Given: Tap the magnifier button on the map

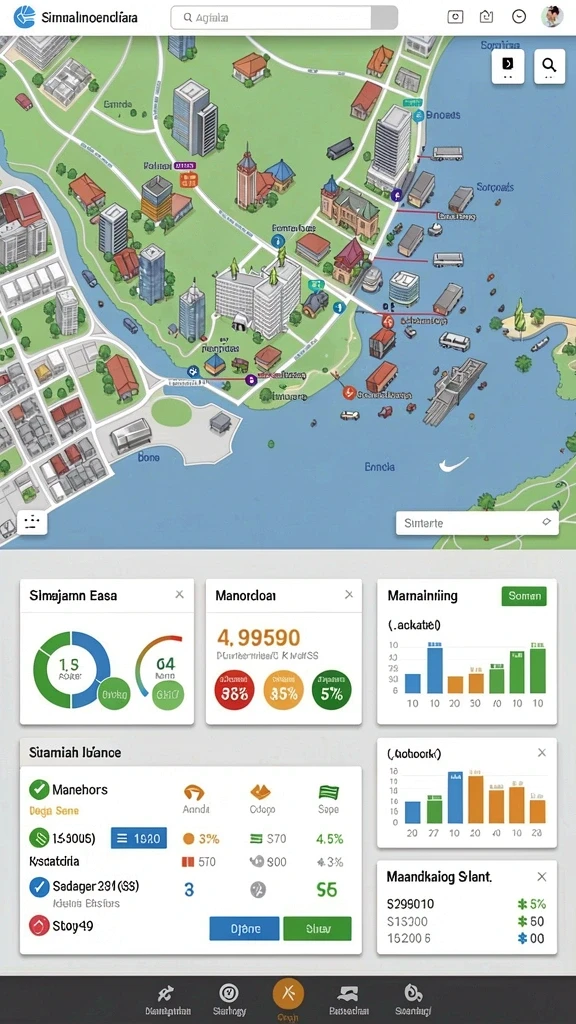Looking at the screenshot, I should (549, 66).
